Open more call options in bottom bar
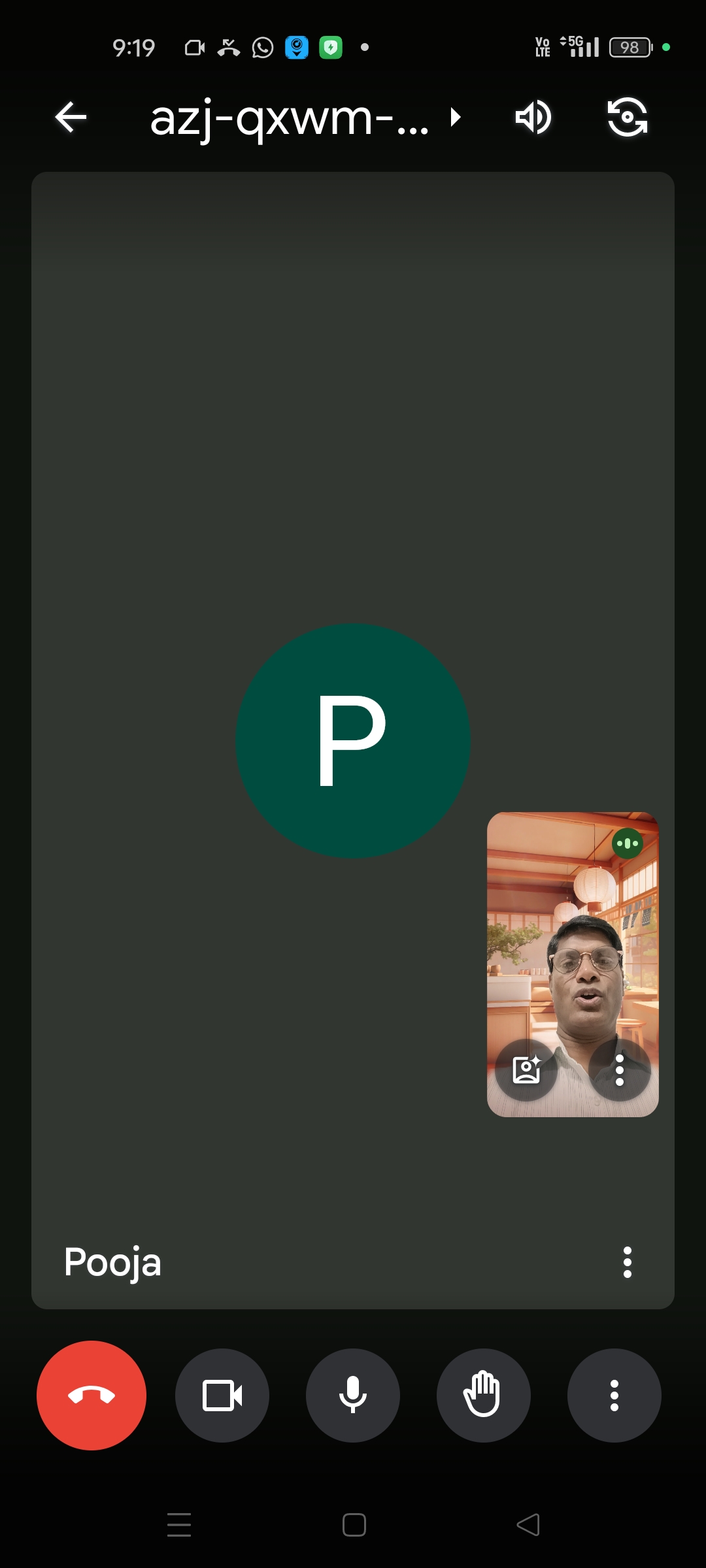 614,1396
